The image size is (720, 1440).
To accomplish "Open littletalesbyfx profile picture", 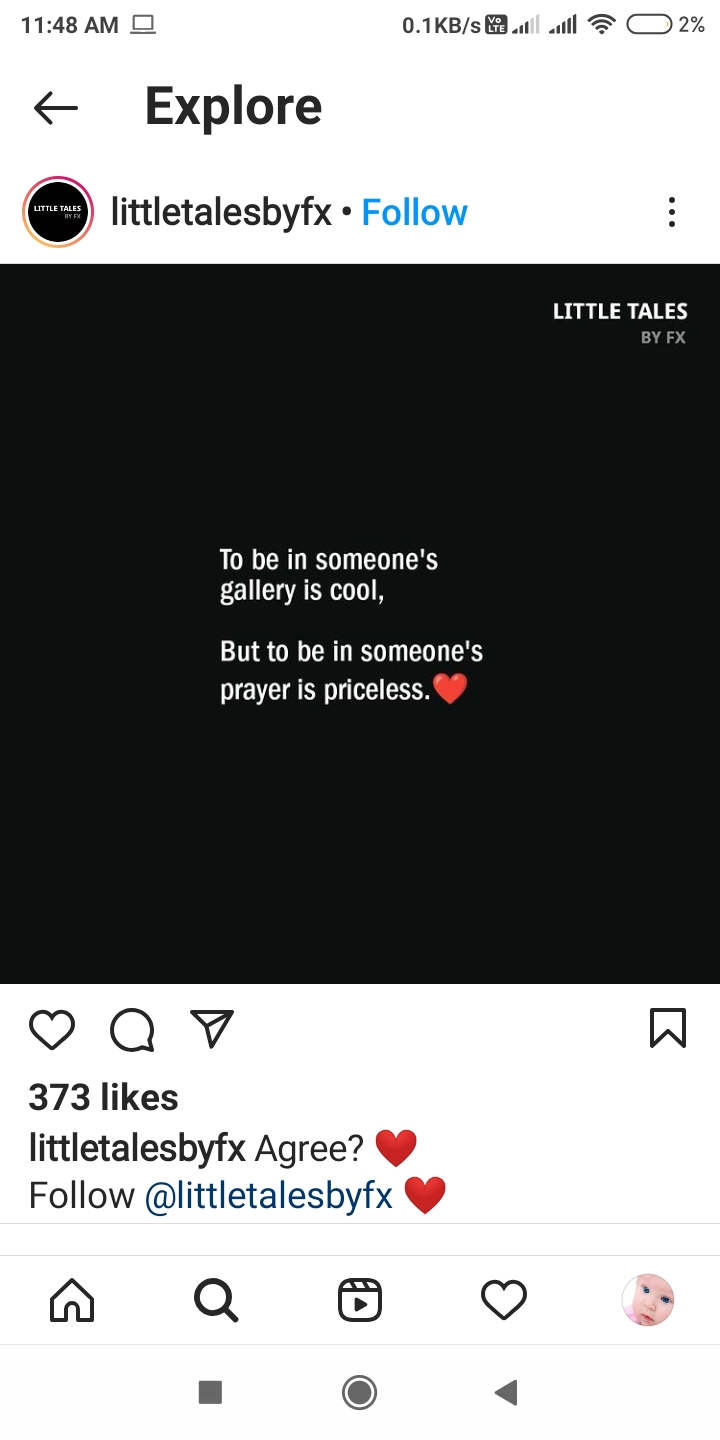I will tap(57, 212).
